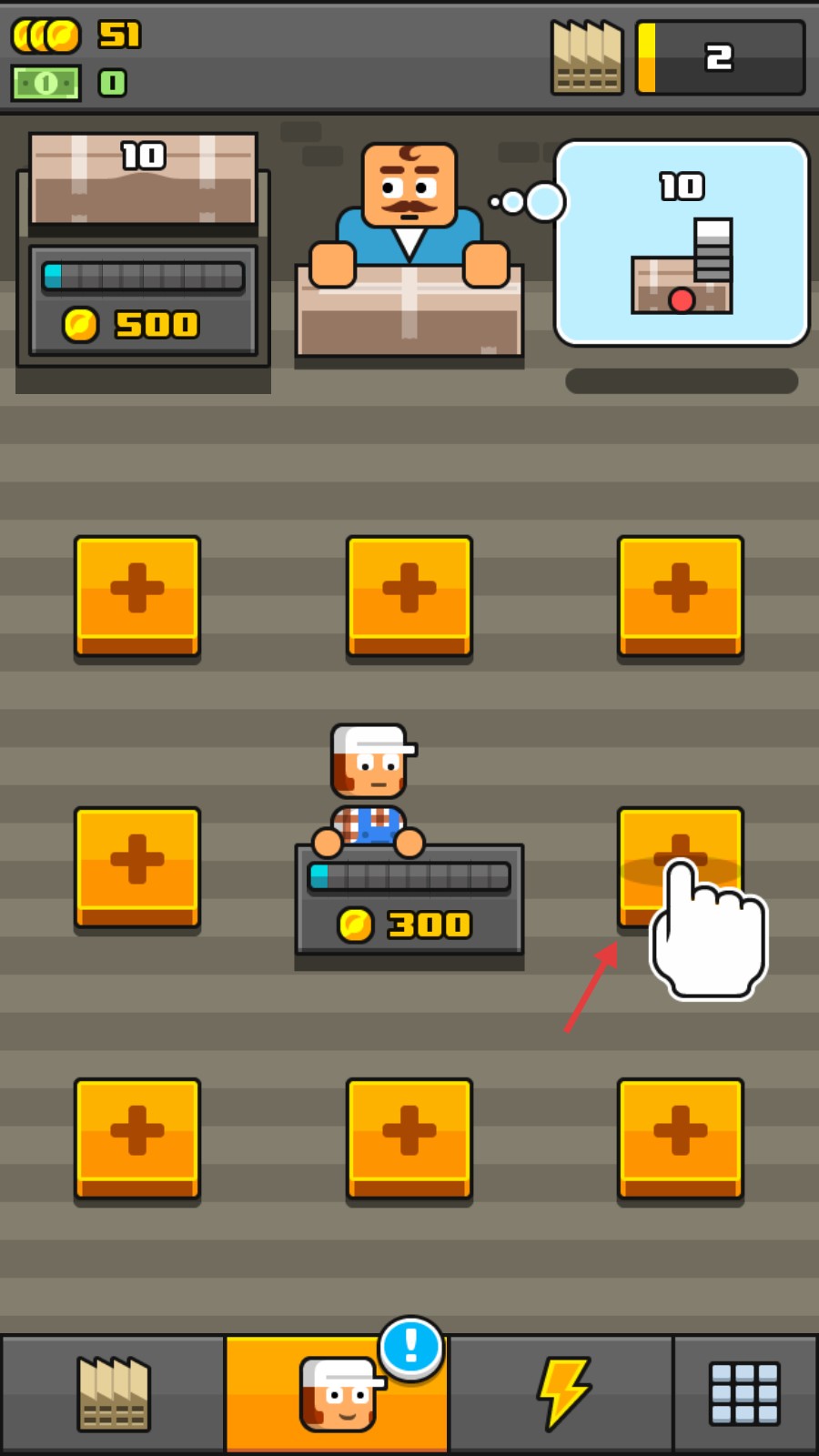Screen dimensions: 819x1456
Task: Open the lightning bolt boosts tab
Action: (x=561, y=1393)
